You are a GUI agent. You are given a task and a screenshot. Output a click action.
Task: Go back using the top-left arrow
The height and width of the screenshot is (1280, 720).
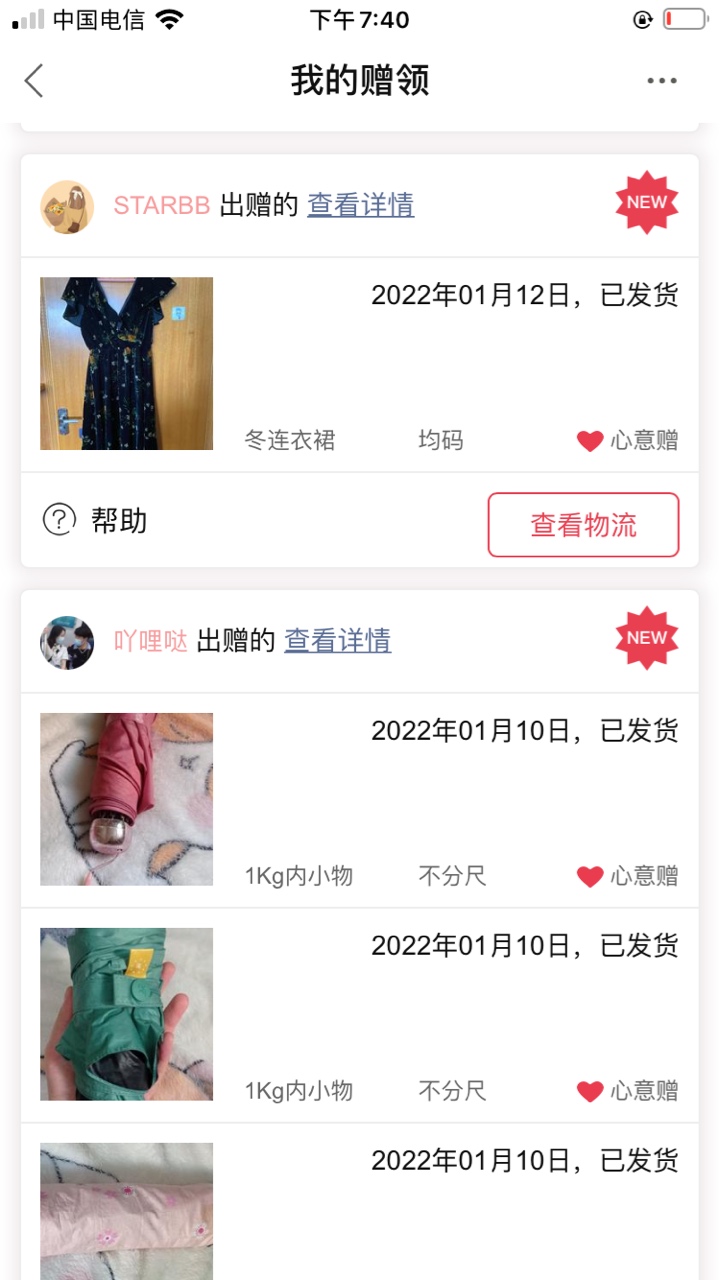point(34,80)
